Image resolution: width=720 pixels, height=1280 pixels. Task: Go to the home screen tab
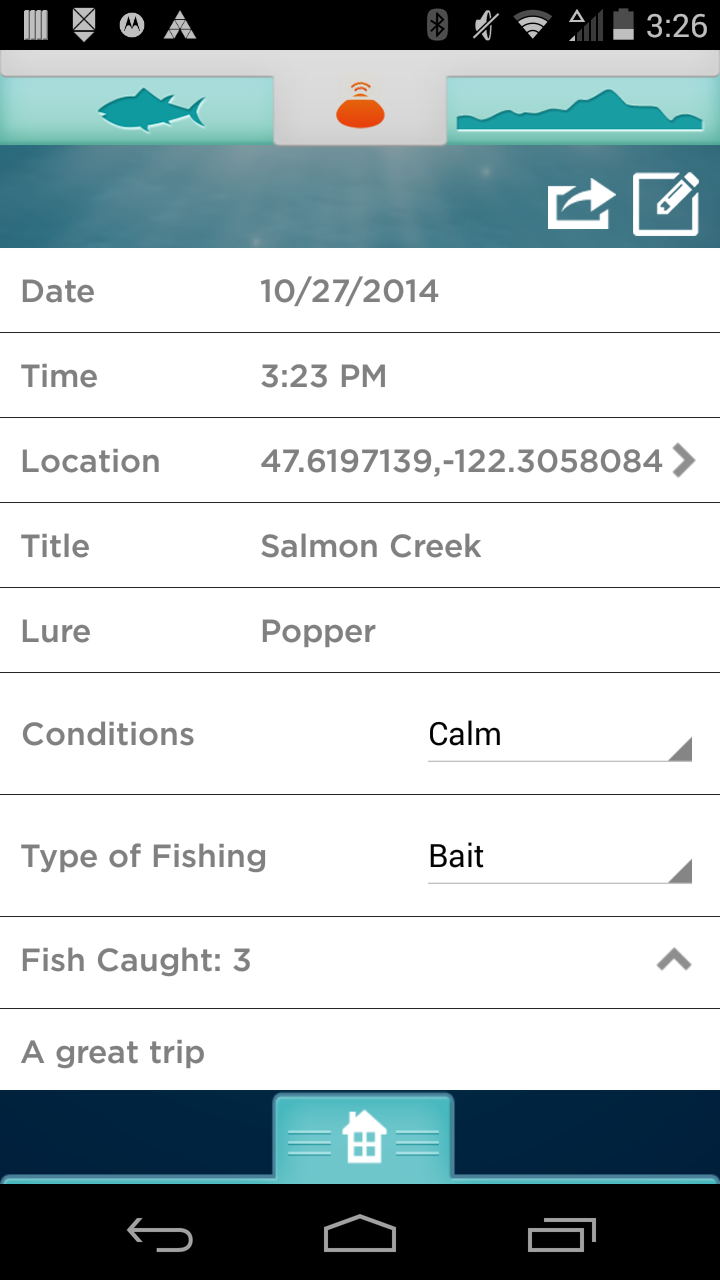pos(363,1139)
